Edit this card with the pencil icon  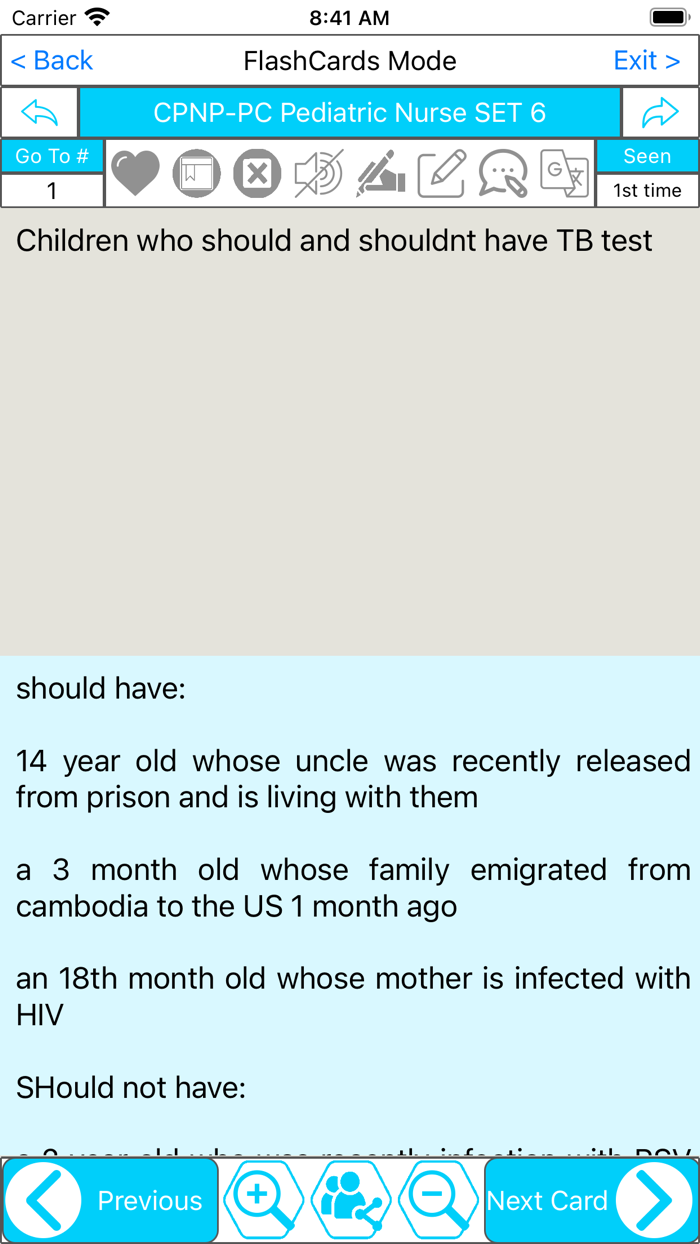(441, 174)
